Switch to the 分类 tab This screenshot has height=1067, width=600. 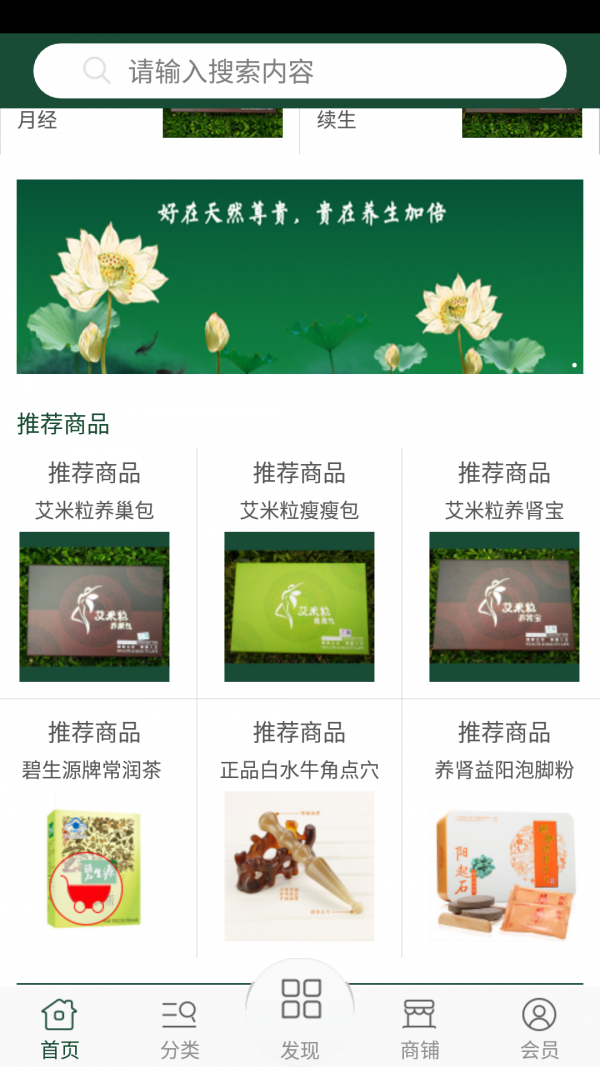(180, 1029)
